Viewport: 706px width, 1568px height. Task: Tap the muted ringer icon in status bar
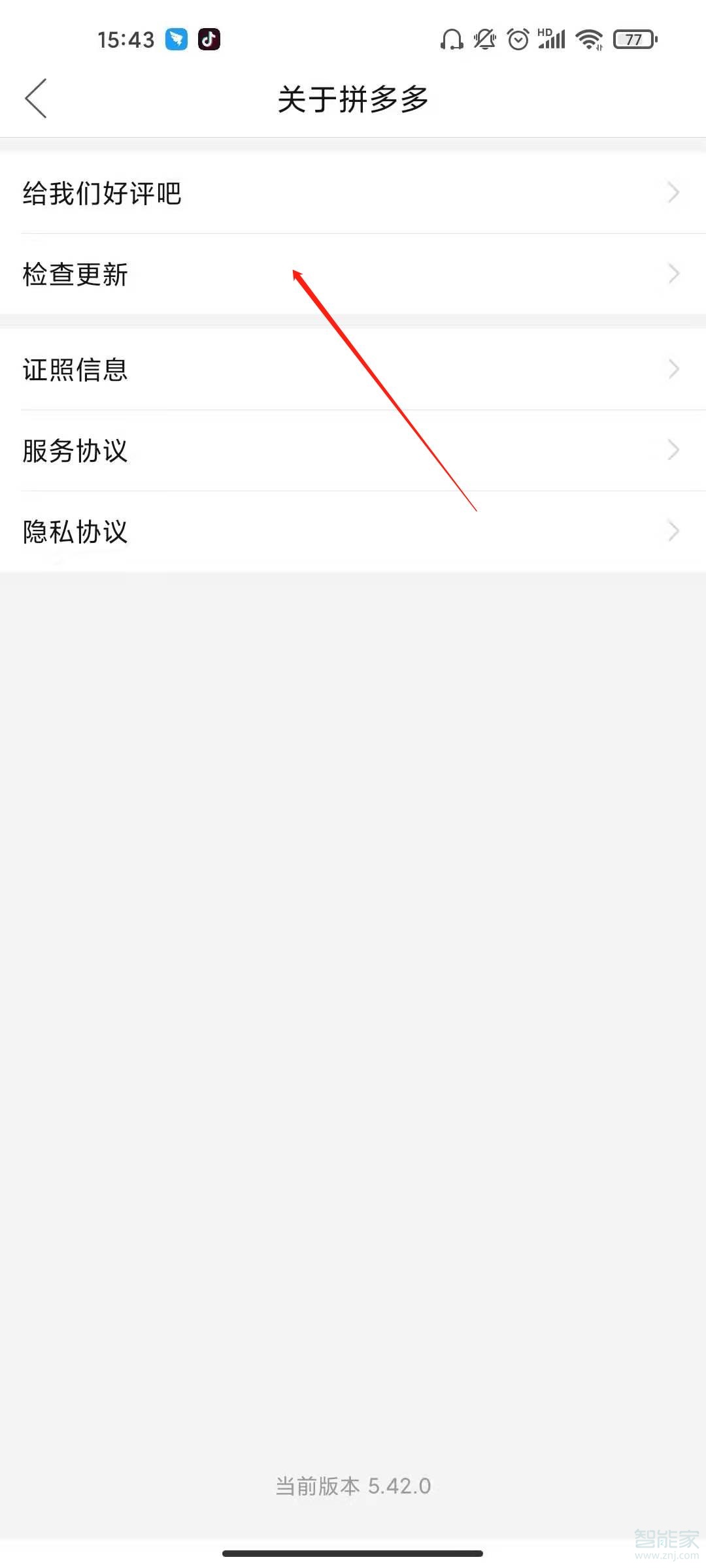pyautogui.click(x=484, y=39)
